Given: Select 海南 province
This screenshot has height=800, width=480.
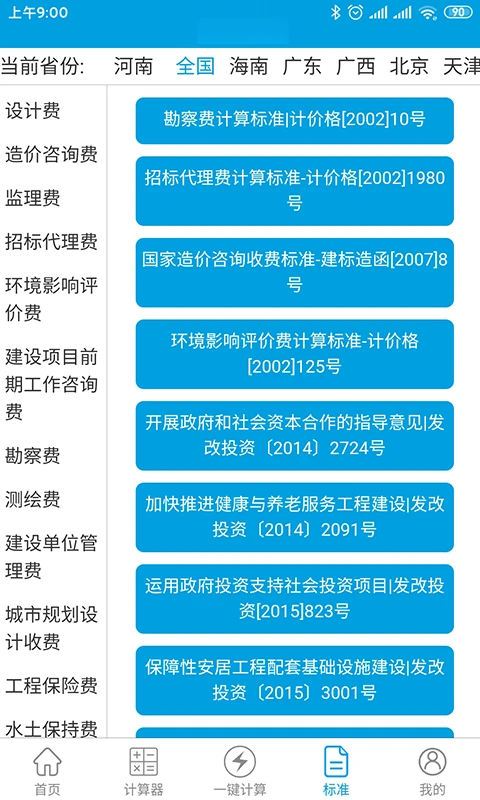Looking at the screenshot, I should [248, 66].
